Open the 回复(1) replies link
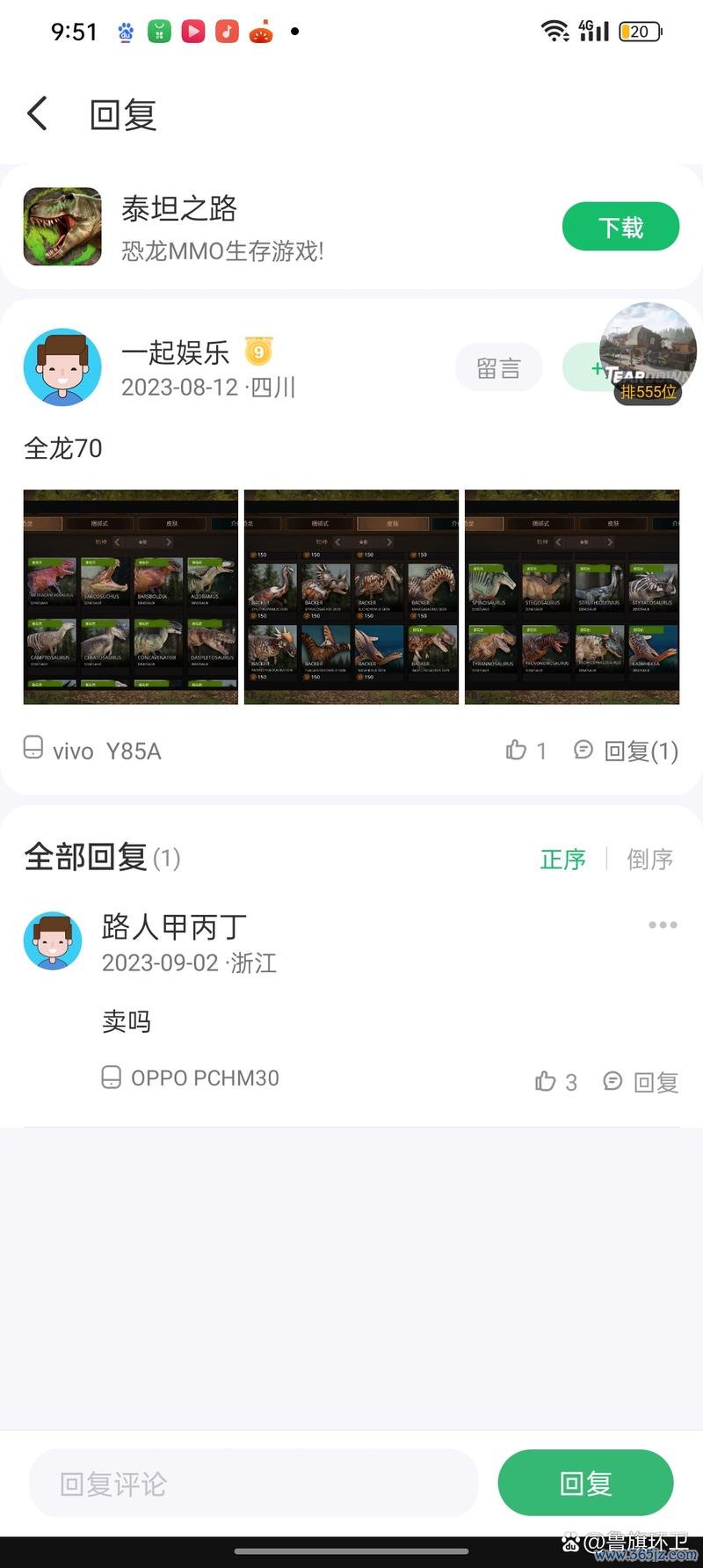Image resolution: width=703 pixels, height=1568 pixels. tap(641, 750)
